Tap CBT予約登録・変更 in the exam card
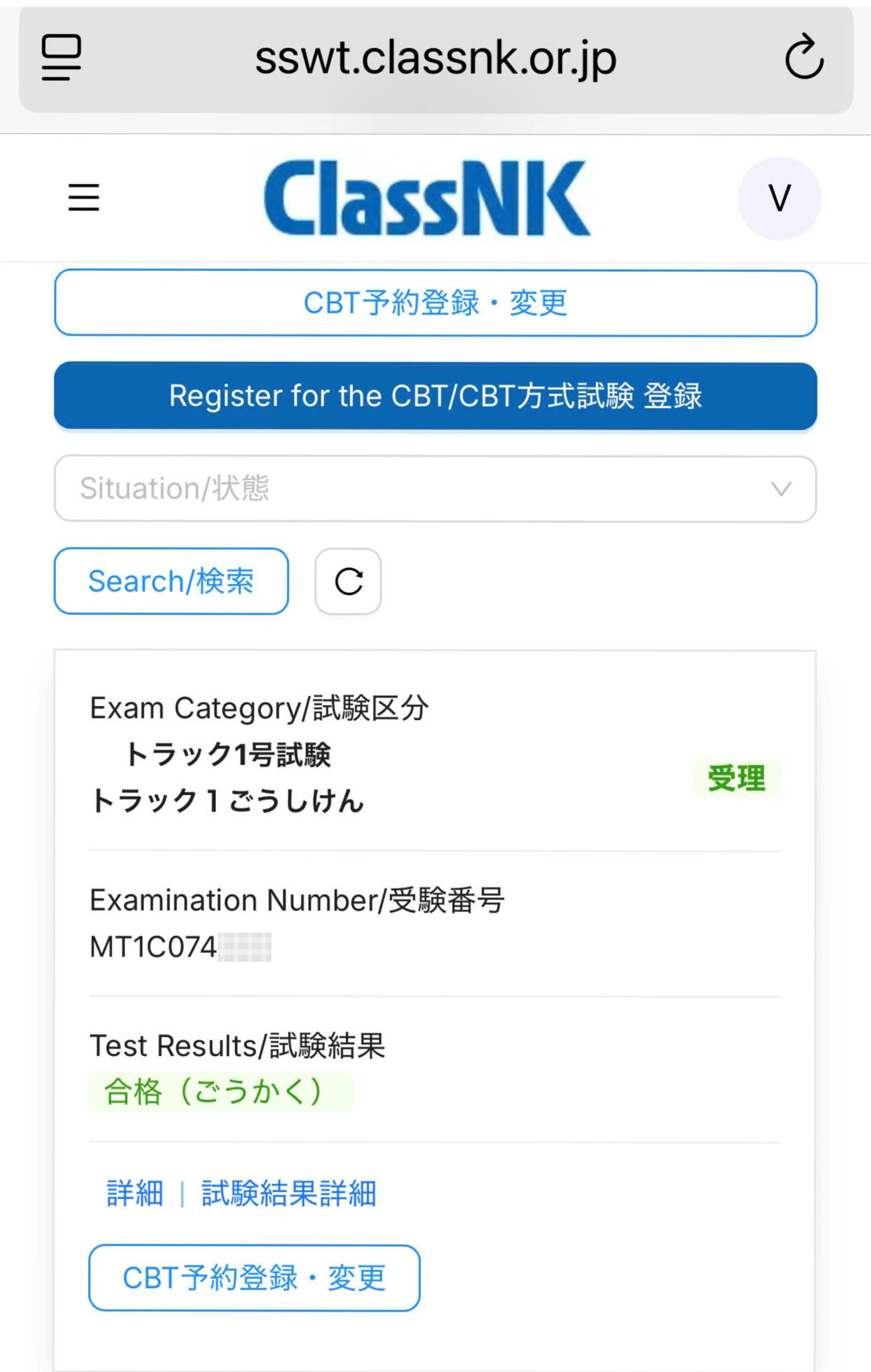 point(254,1278)
